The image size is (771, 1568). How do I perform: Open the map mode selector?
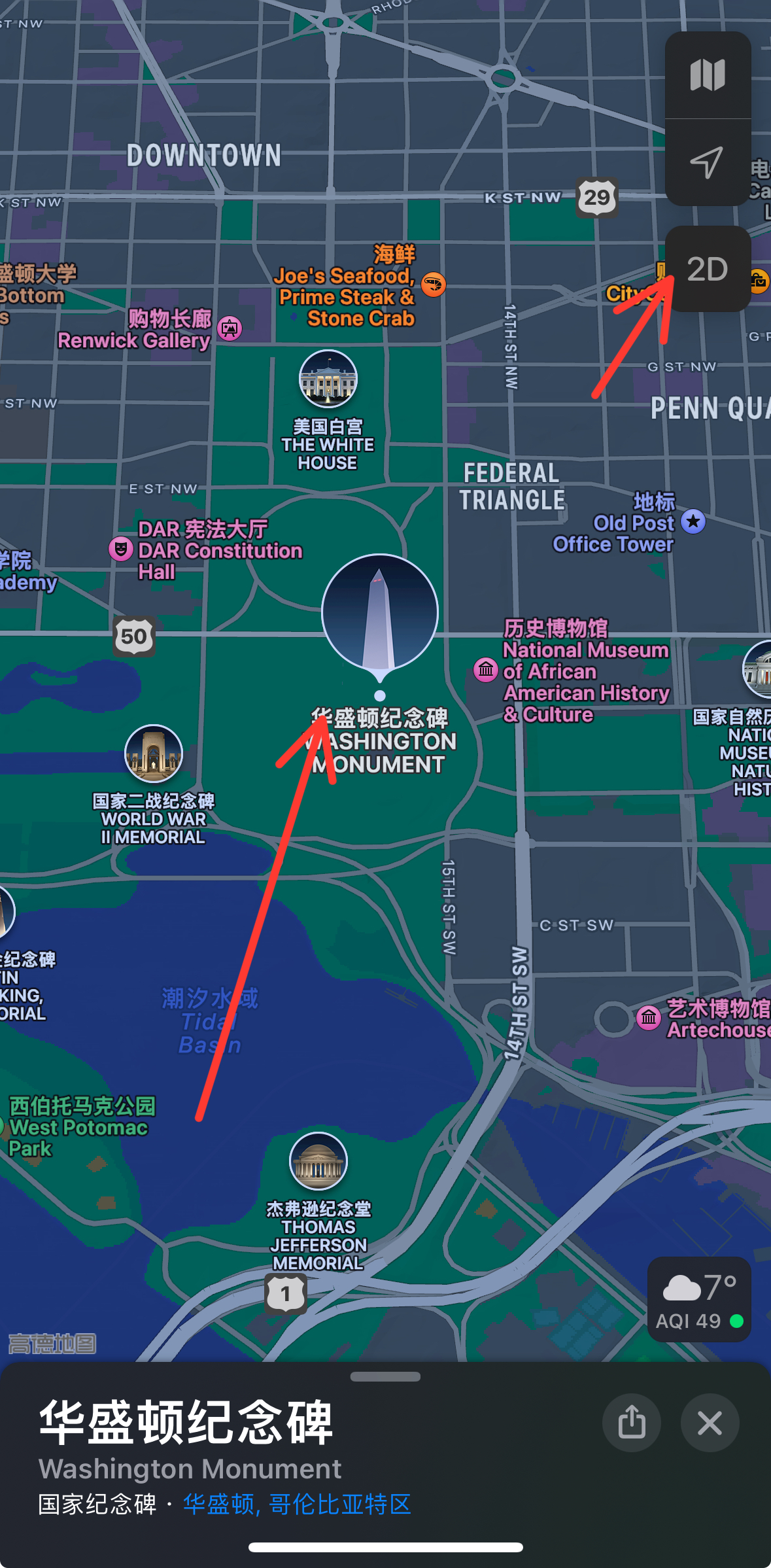[x=708, y=75]
